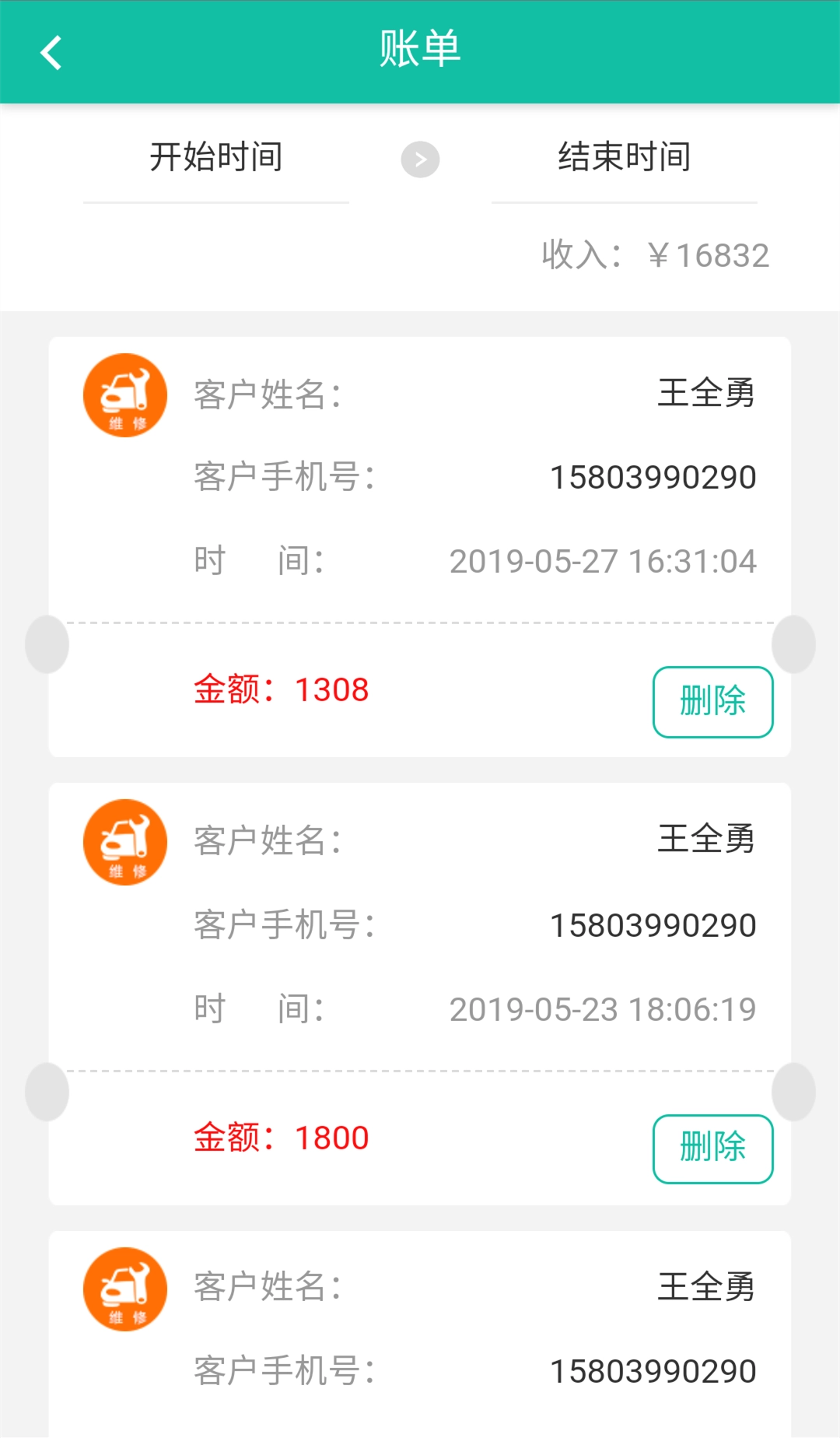Image resolution: width=840 pixels, height=1438 pixels.
Task: Tap the 维修 repair icon on the first bill card
Action: coord(124,395)
